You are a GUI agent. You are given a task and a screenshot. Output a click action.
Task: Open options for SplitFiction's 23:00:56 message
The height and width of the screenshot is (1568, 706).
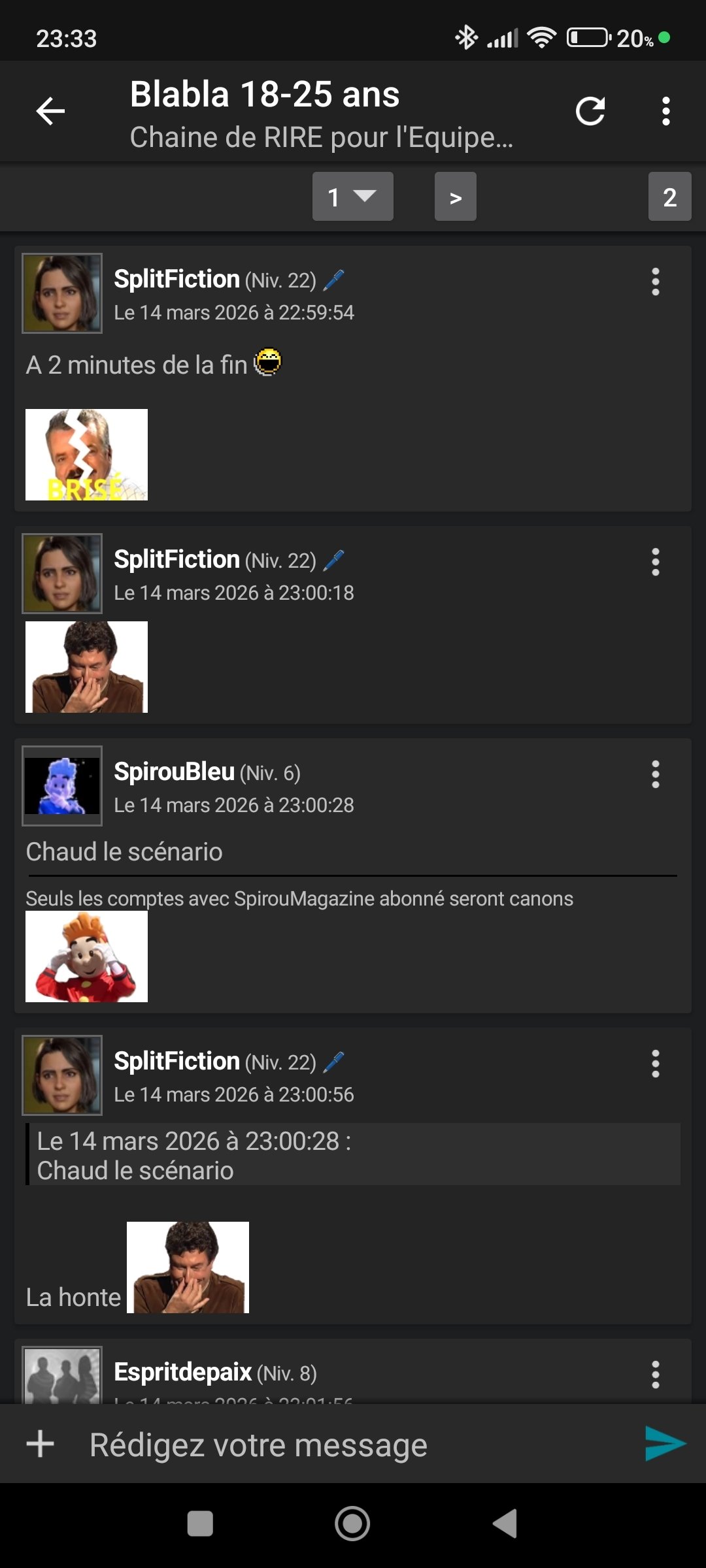pos(655,1064)
